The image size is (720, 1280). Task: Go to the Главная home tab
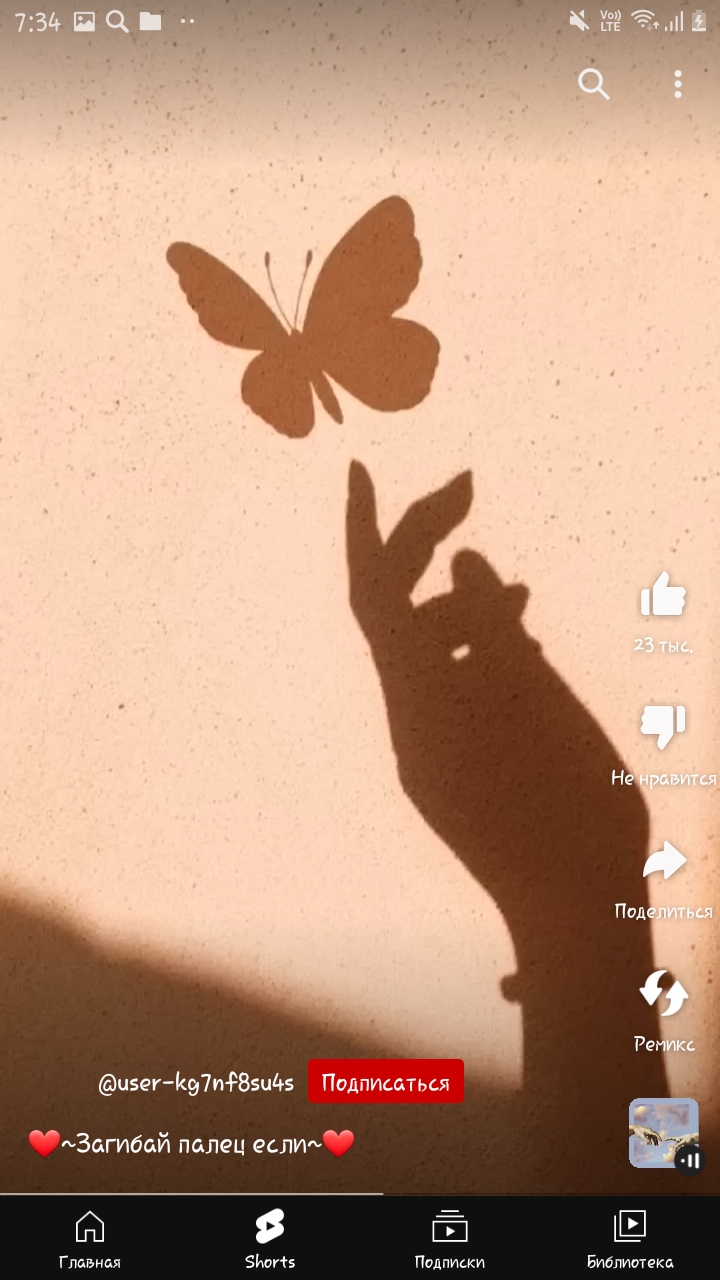90,1239
